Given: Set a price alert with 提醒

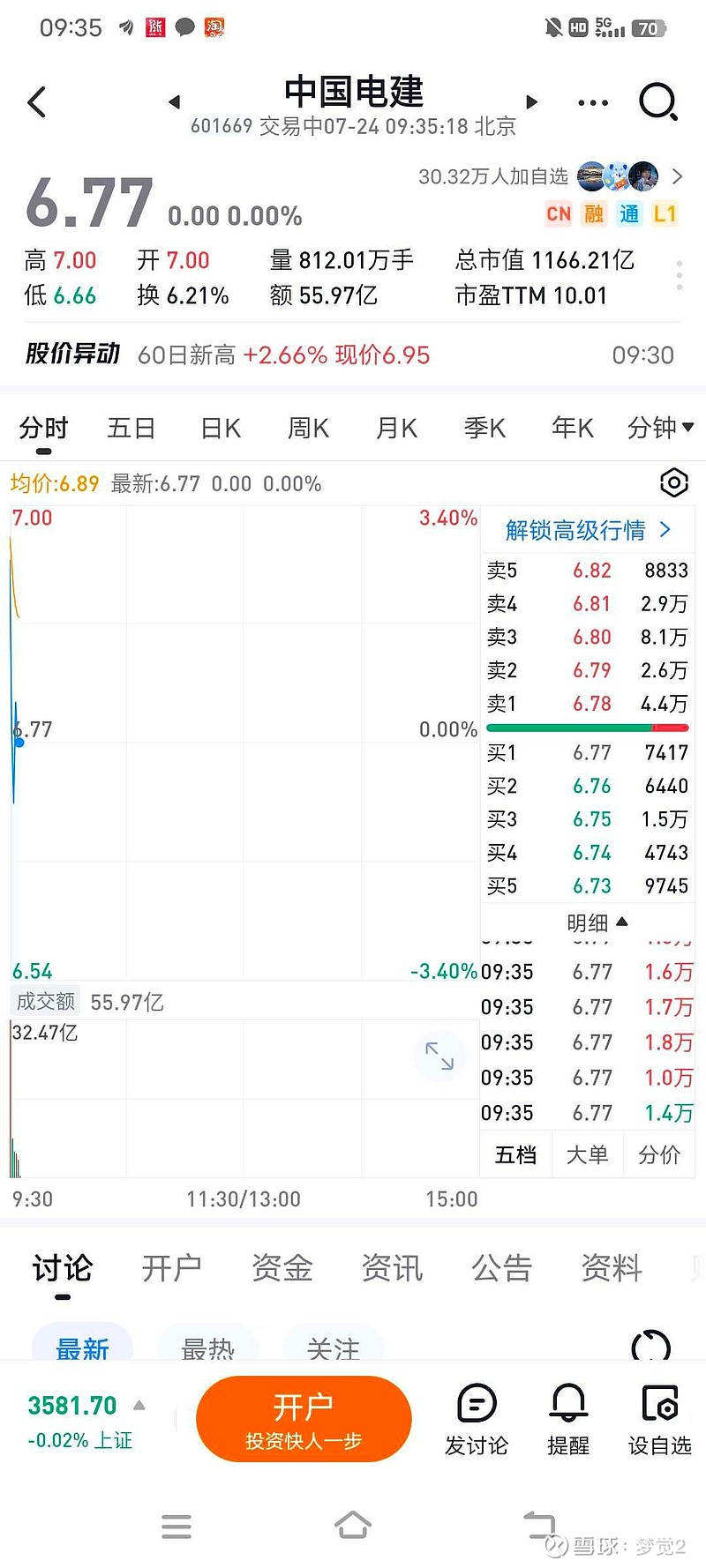Looking at the screenshot, I should (x=568, y=1418).
